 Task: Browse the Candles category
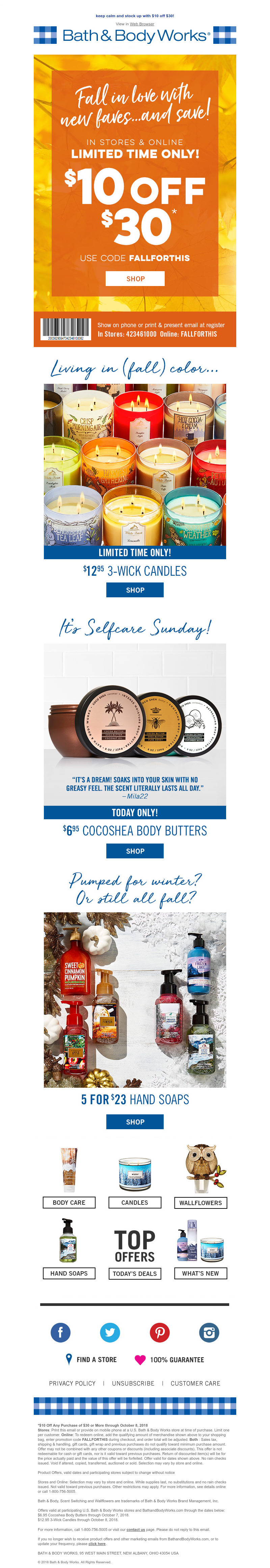pos(135,1203)
